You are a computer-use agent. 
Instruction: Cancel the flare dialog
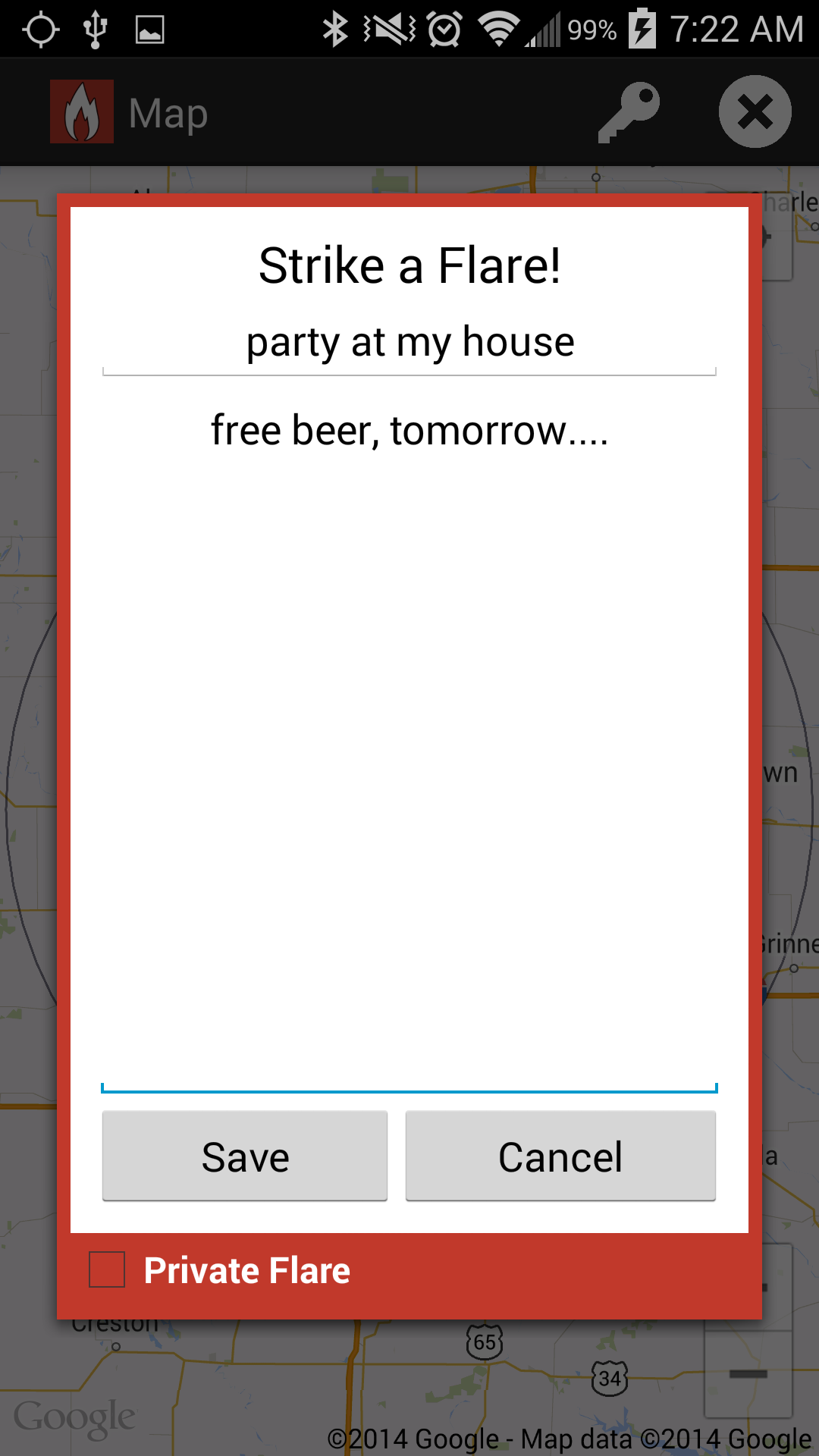(x=560, y=1156)
